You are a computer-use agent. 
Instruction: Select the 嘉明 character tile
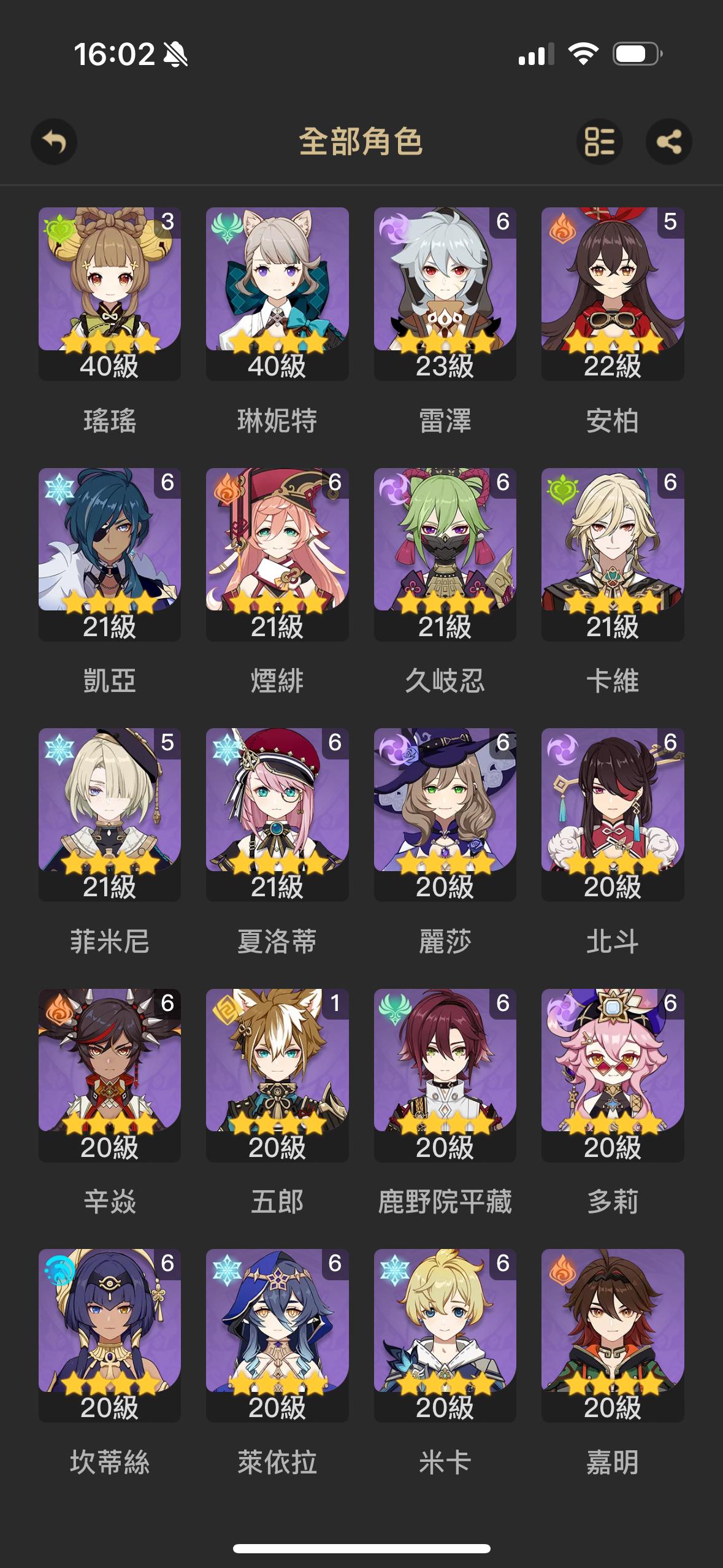tap(612, 1335)
